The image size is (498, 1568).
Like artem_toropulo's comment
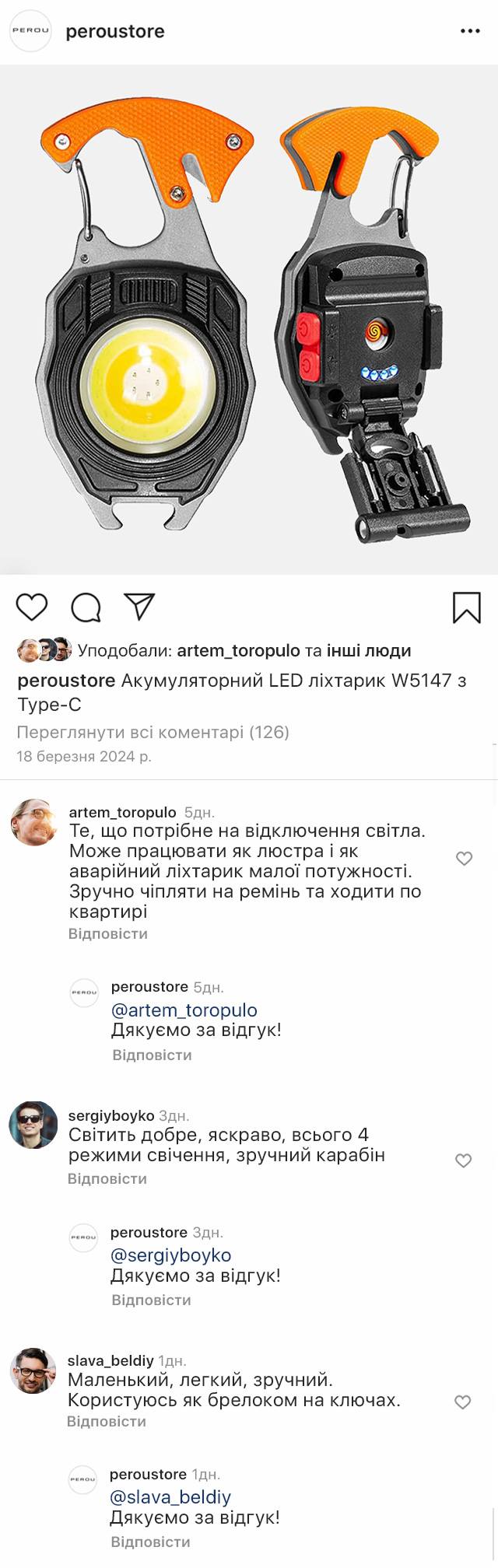464,859
